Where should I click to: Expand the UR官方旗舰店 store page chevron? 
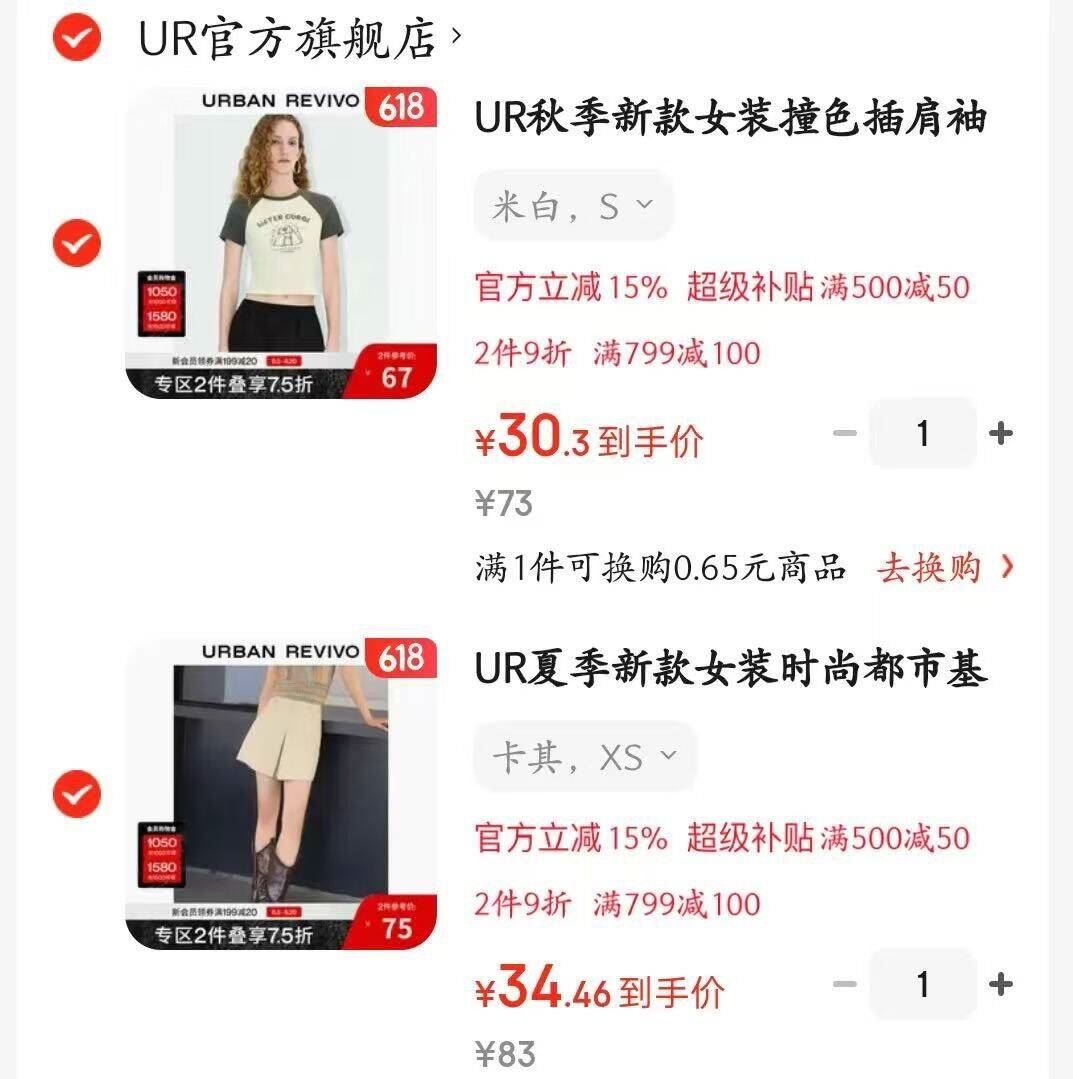pos(456,40)
